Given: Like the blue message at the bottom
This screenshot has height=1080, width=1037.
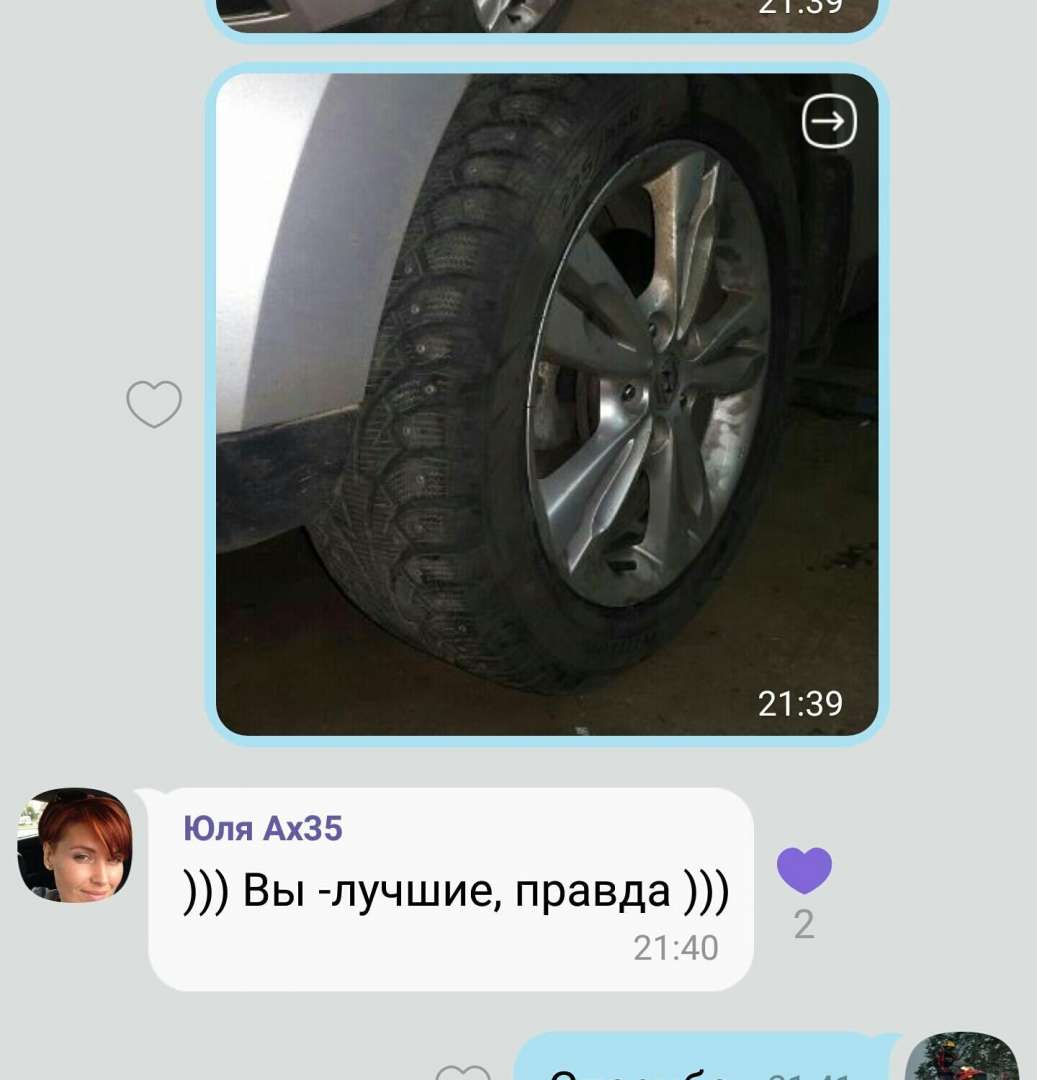Looking at the screenshot, I should pyautogui.click(x=463, y=1072).
